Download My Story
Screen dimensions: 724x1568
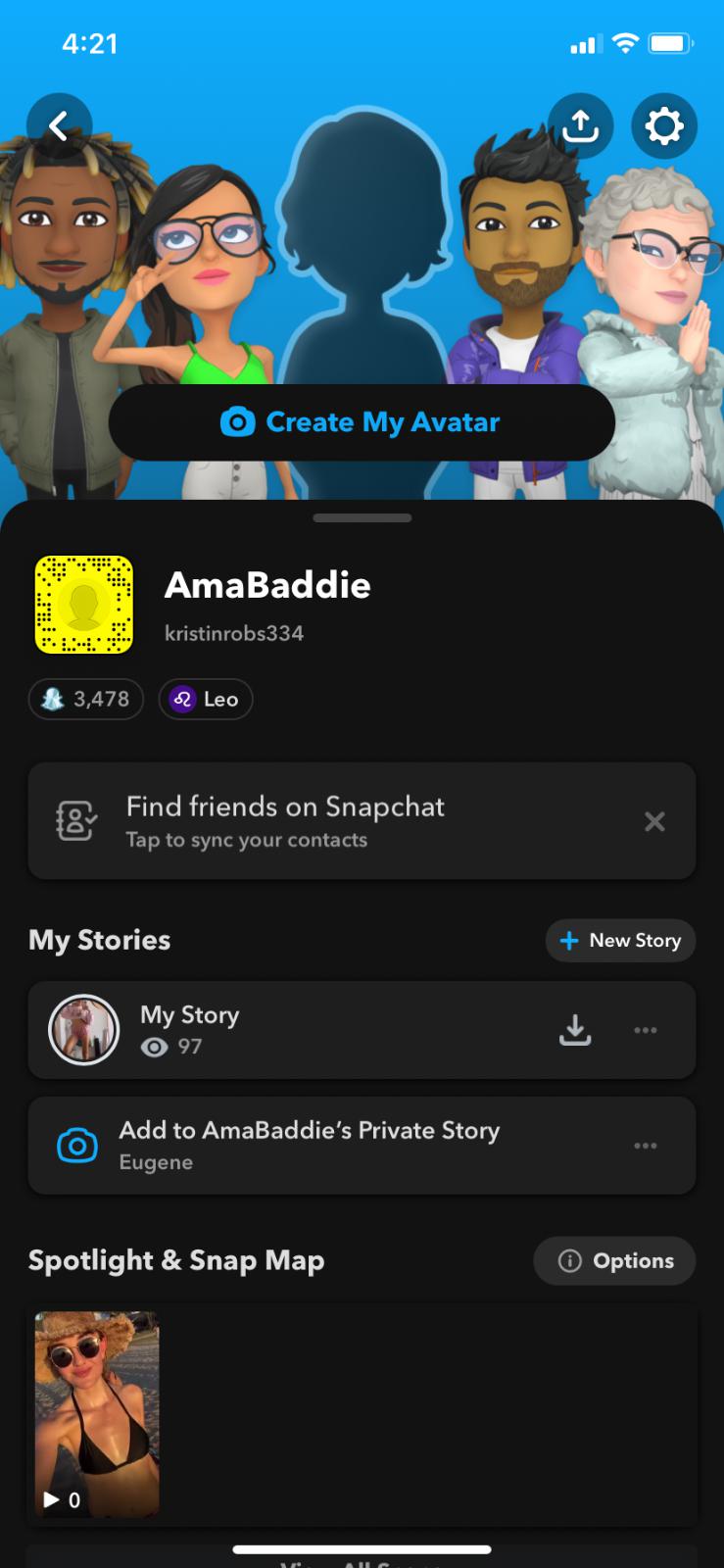tap(575, 1030)
